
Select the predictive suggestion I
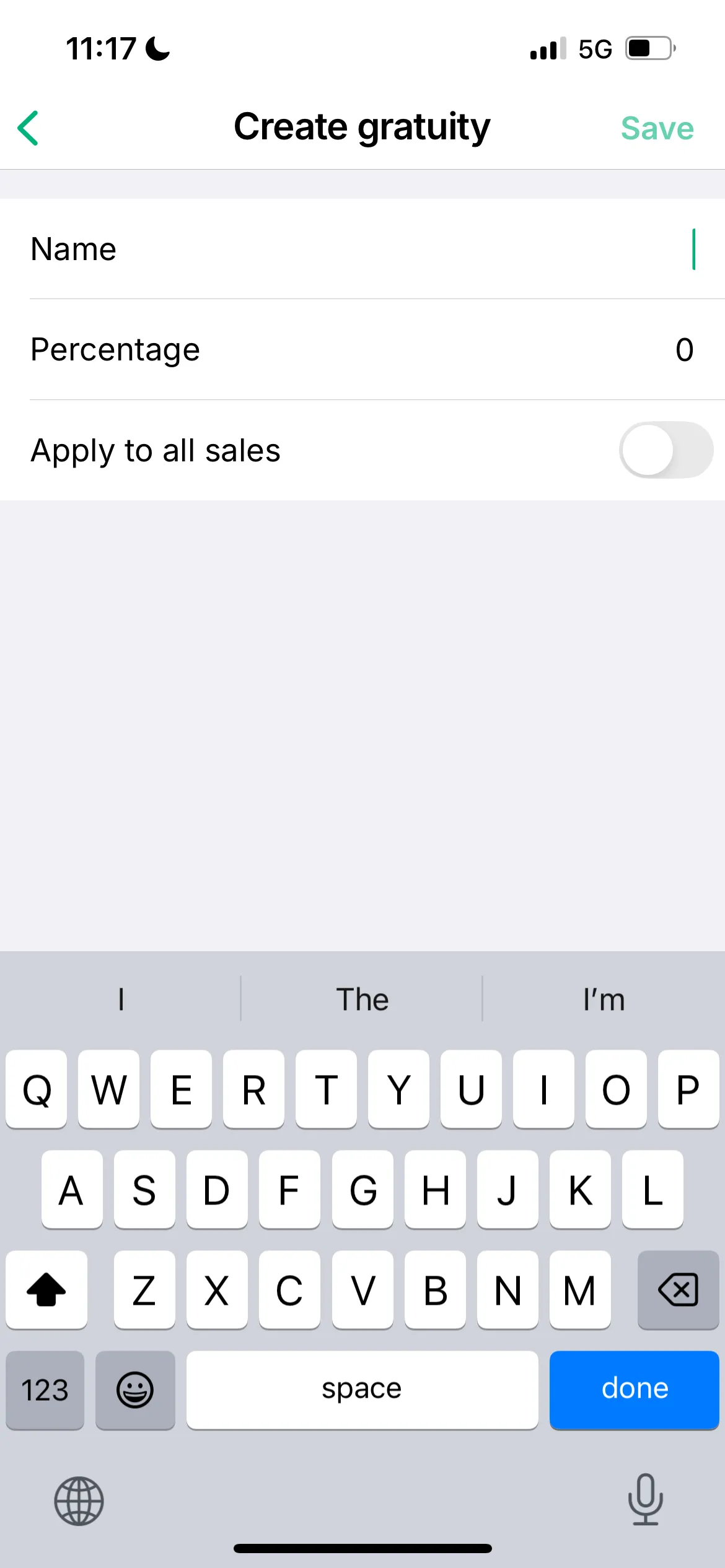[121, 998]
